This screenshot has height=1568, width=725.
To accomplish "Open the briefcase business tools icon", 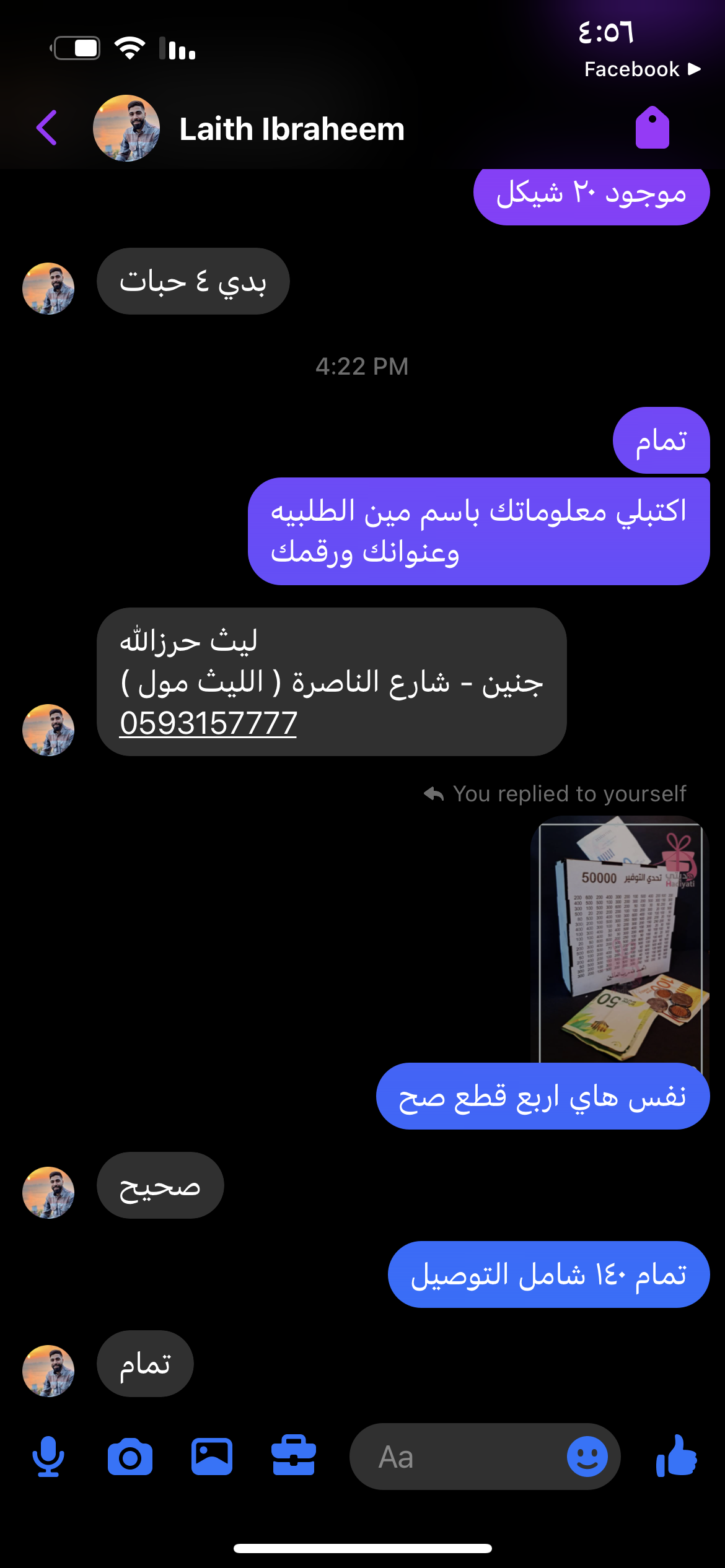I will [x=294, y=1457].
